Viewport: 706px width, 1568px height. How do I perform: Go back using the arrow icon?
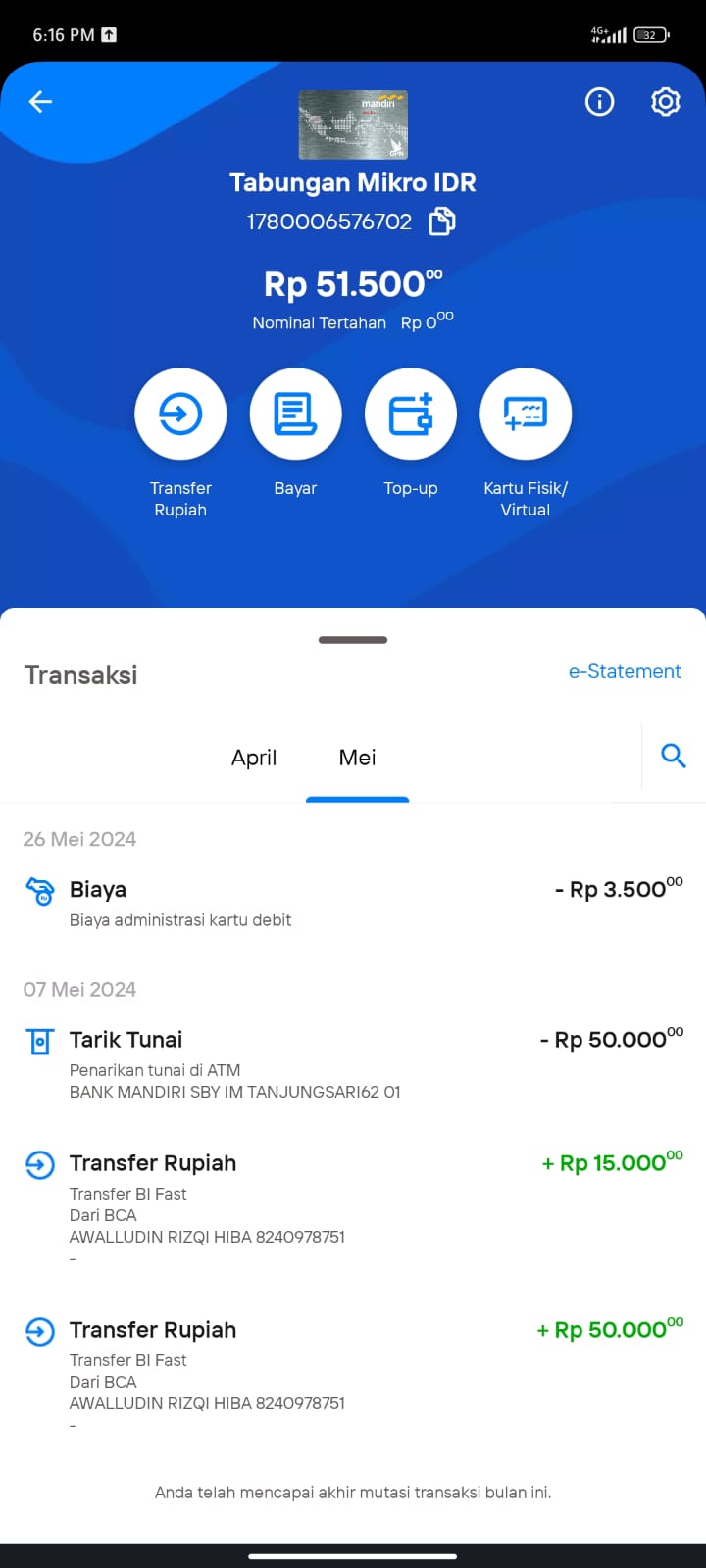40,102
